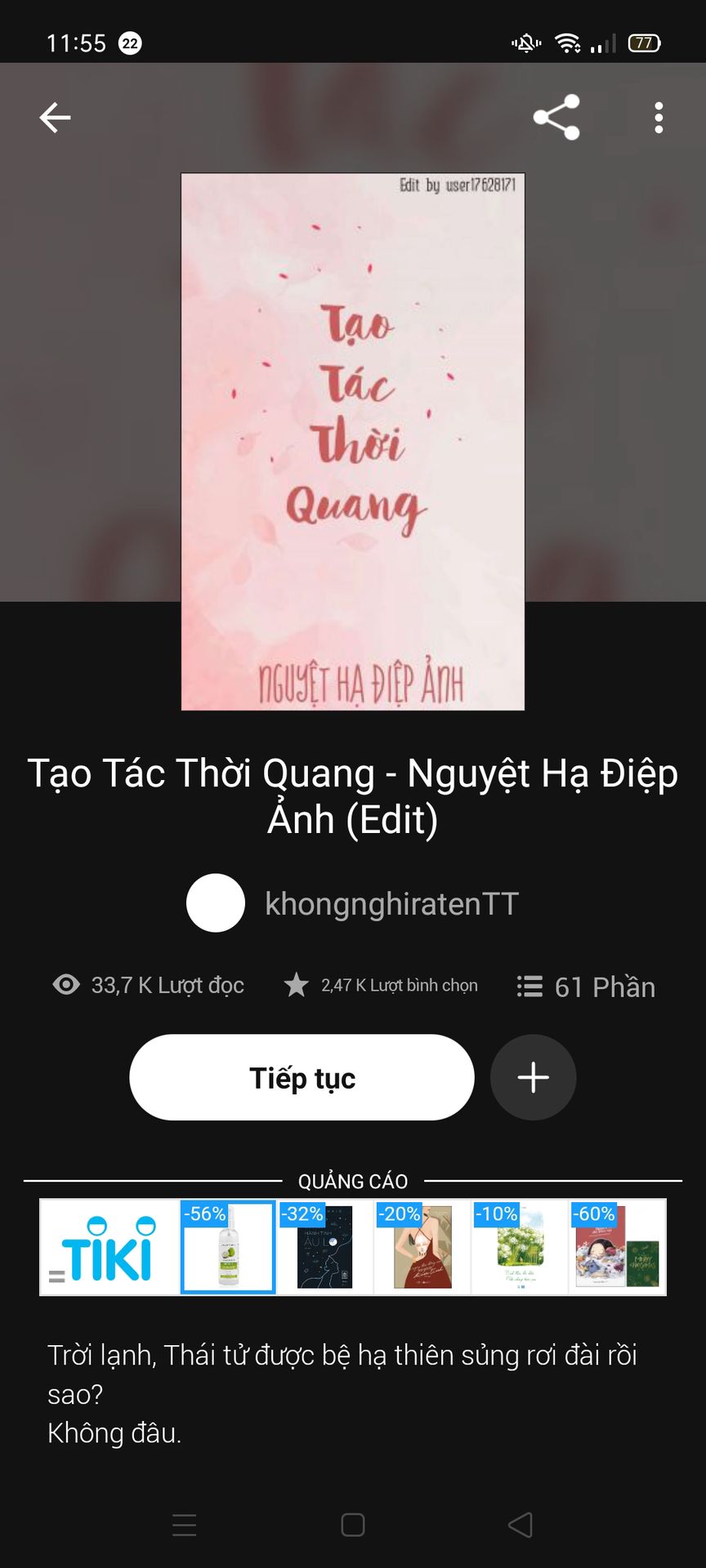Open the -32% book in Tiki ad

coord(325,1247)
